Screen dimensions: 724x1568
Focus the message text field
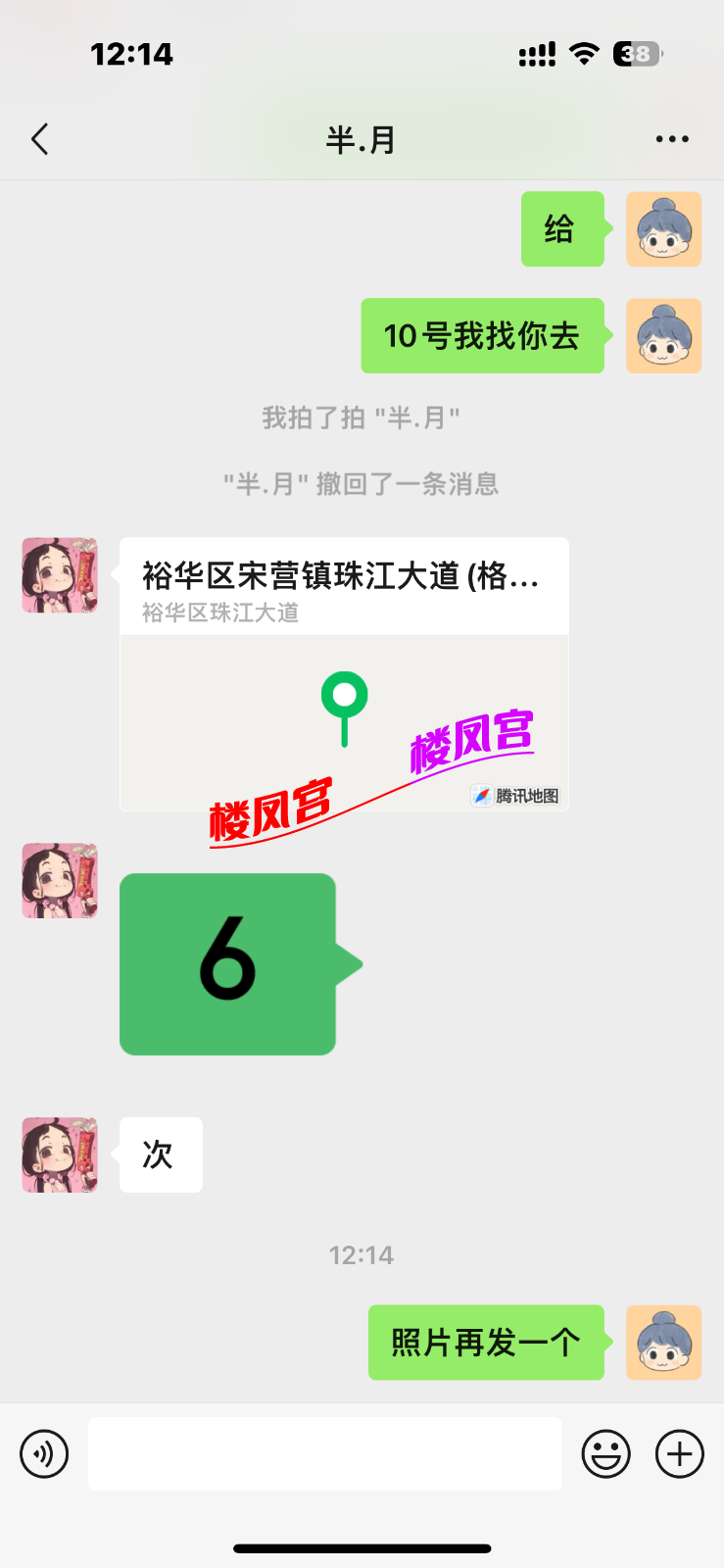pyautogui.click(x=324, y=1453)
